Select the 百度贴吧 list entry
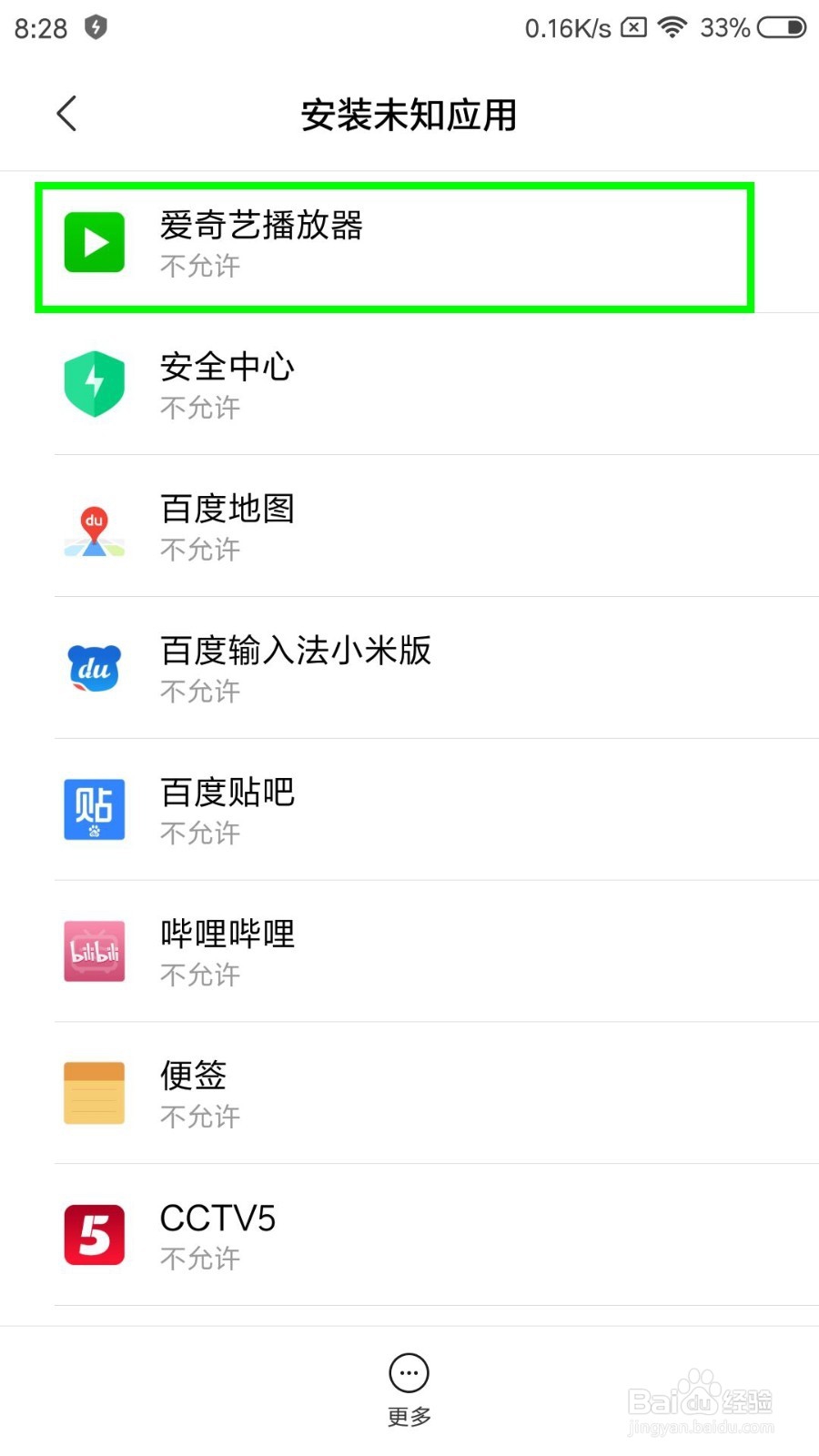This screenshot has height=1456, width=819. pyautogui.click(x=409, y=809)
